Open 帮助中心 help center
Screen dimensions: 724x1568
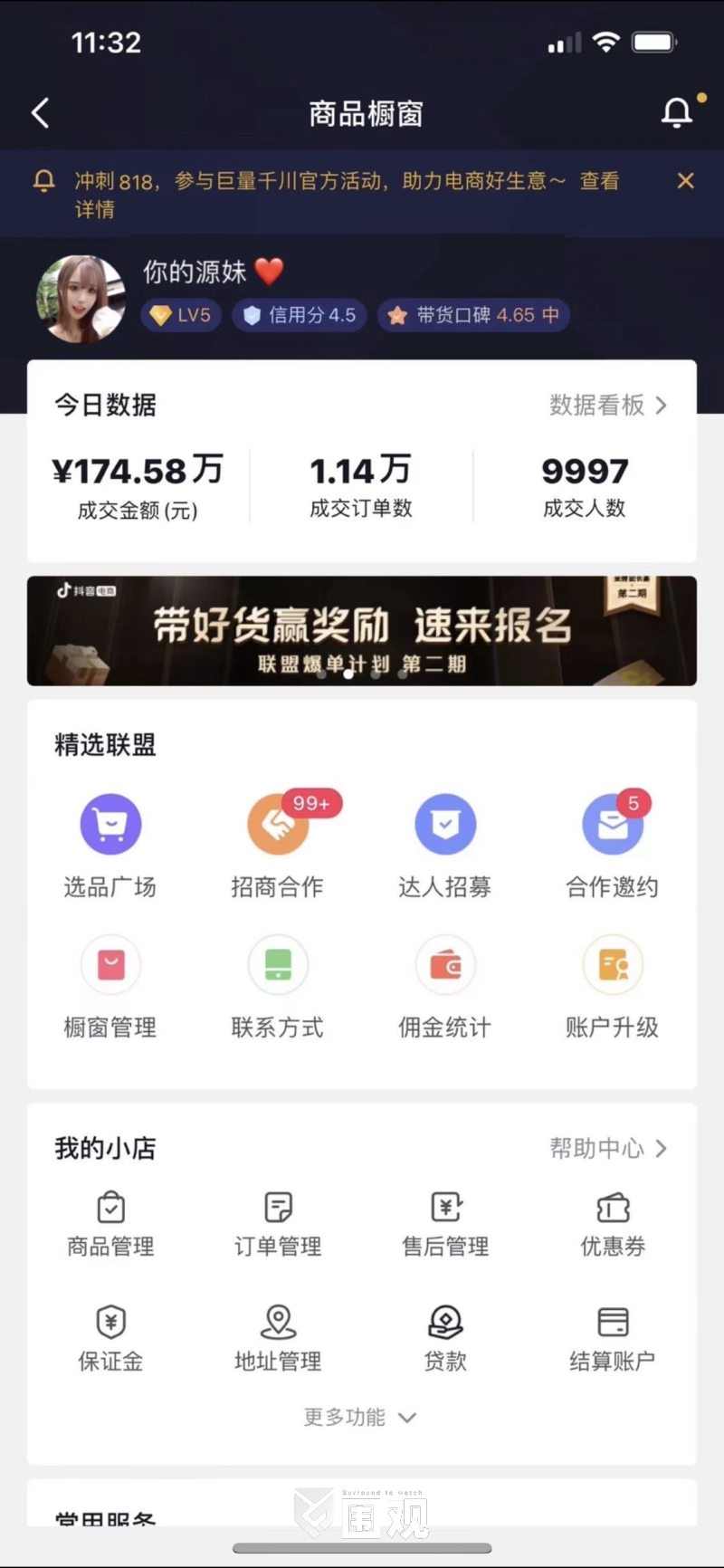[x=608, y=1149]
